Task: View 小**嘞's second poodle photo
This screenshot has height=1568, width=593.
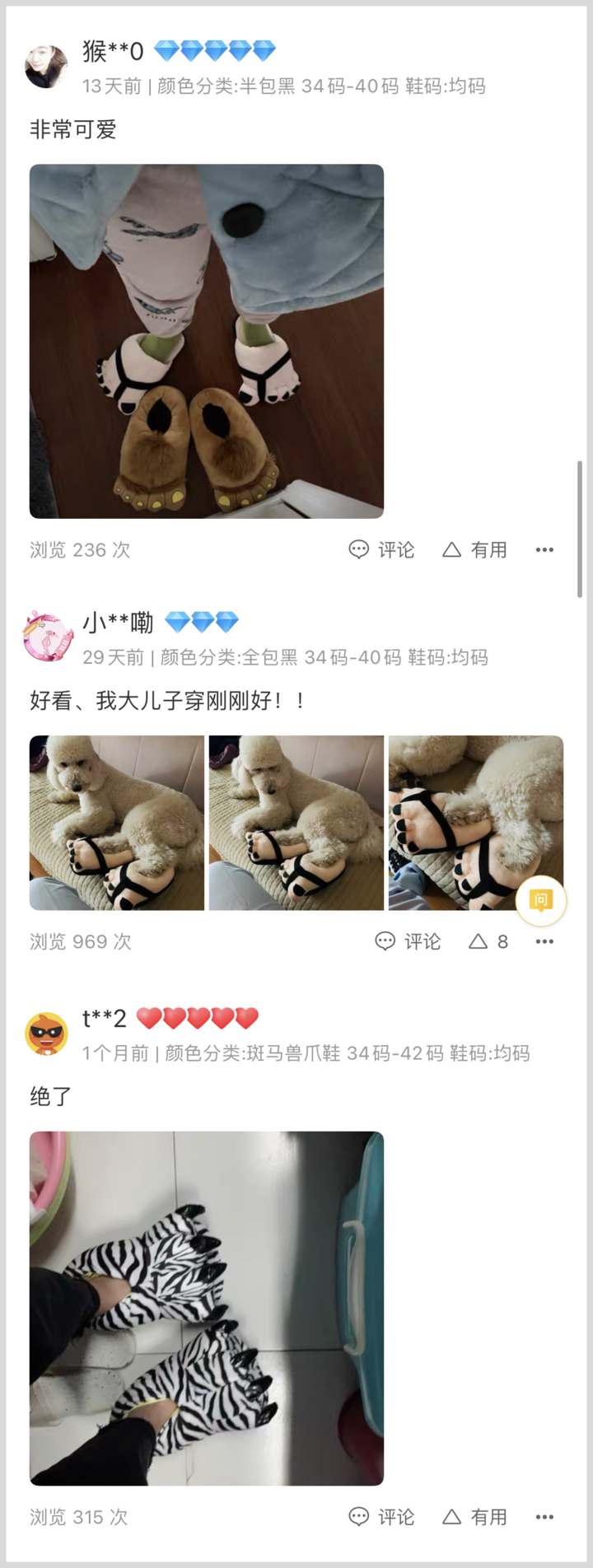Action: 296,823
